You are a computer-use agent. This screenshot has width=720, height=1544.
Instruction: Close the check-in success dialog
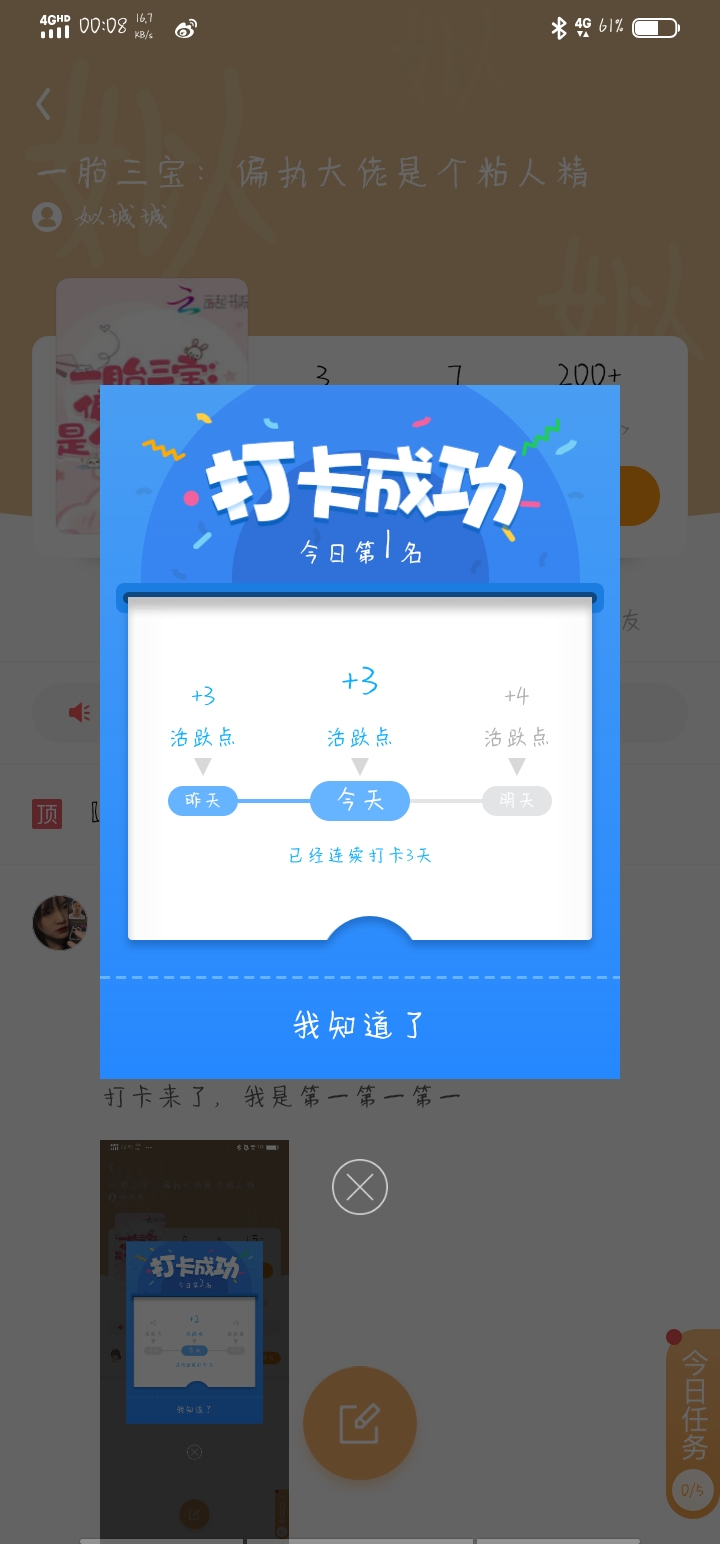click(359, 1187)
